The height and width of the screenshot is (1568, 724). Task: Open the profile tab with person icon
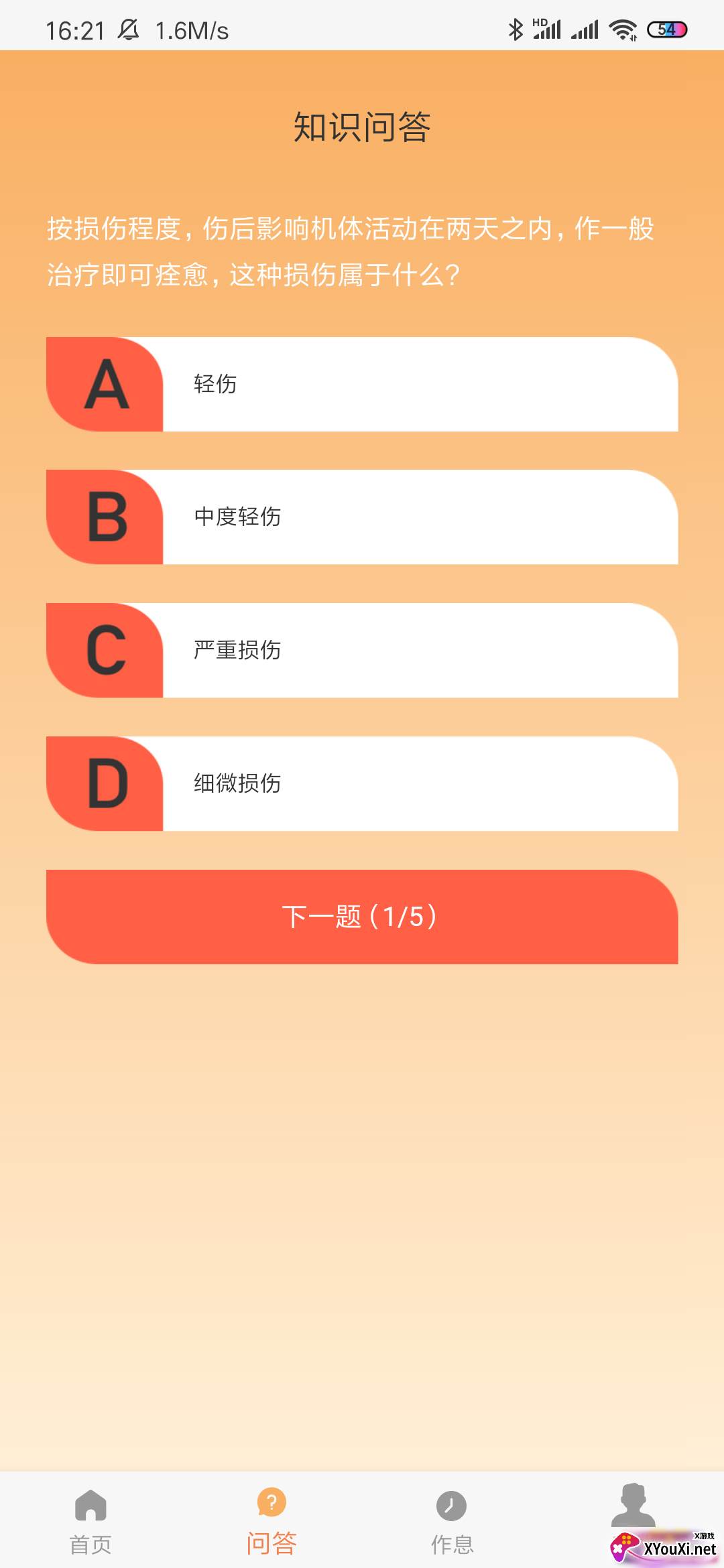(x=633, y=1506)
